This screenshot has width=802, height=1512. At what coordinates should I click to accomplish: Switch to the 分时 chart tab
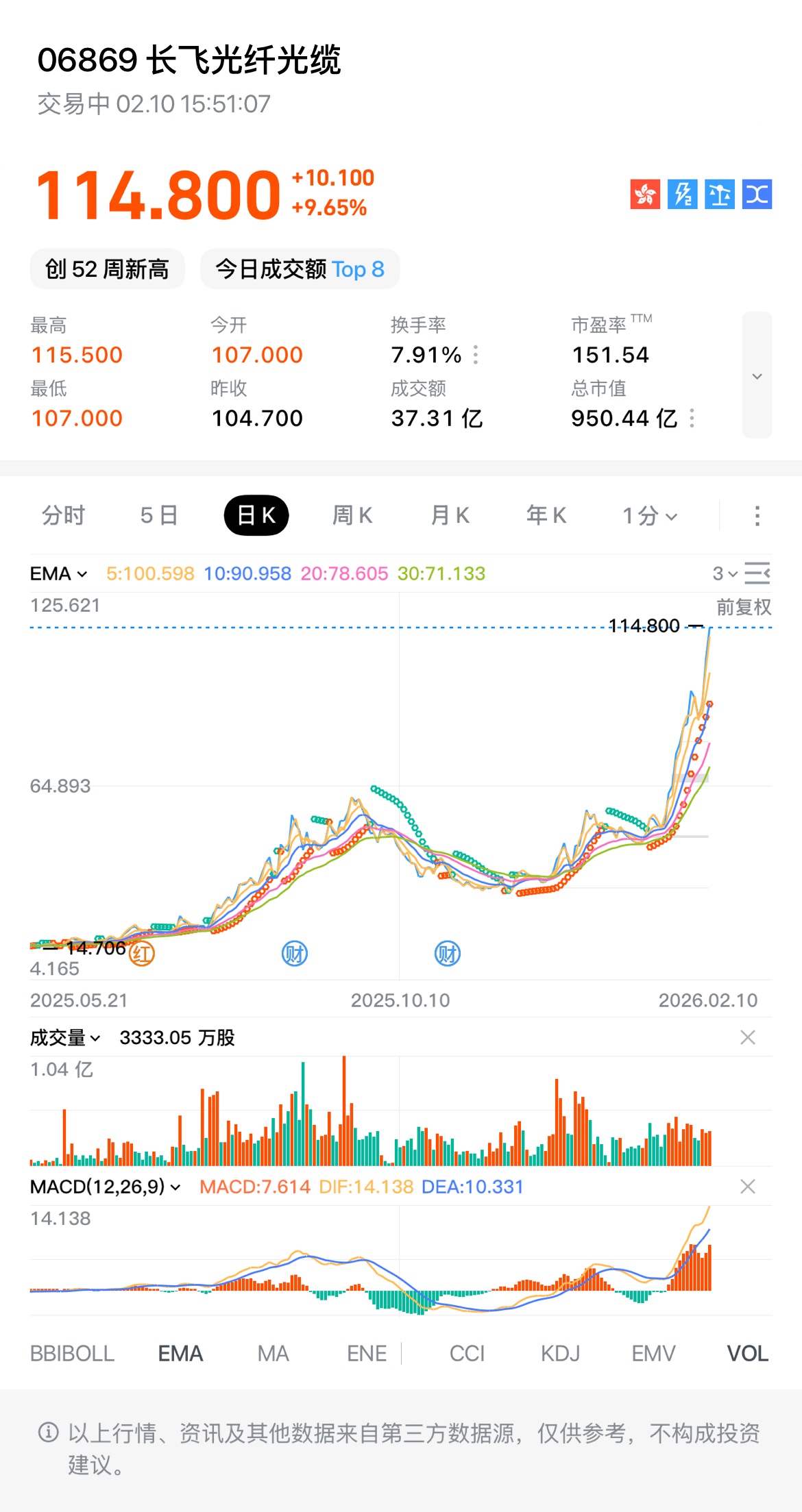[x=64, y=515]
